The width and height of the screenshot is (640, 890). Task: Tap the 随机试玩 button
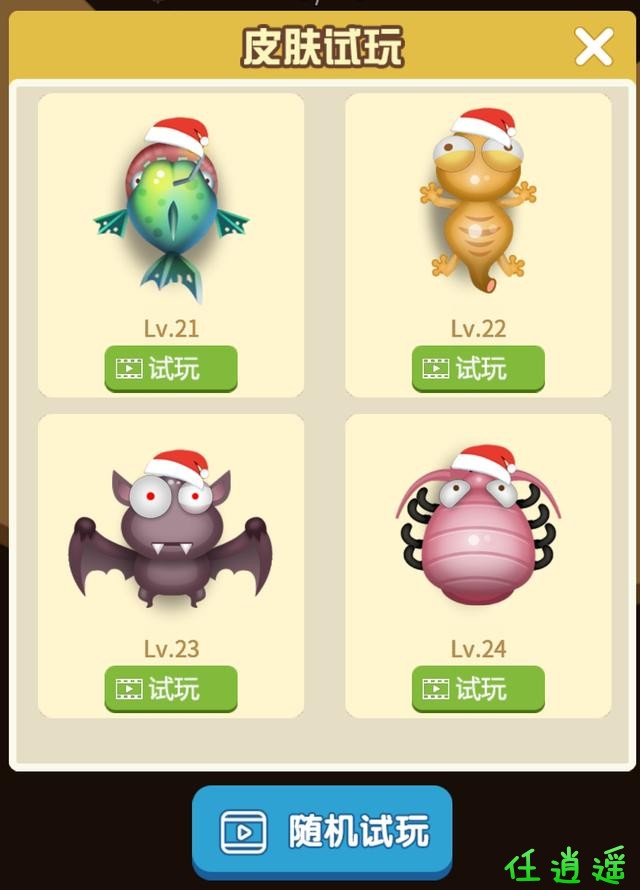322,831
